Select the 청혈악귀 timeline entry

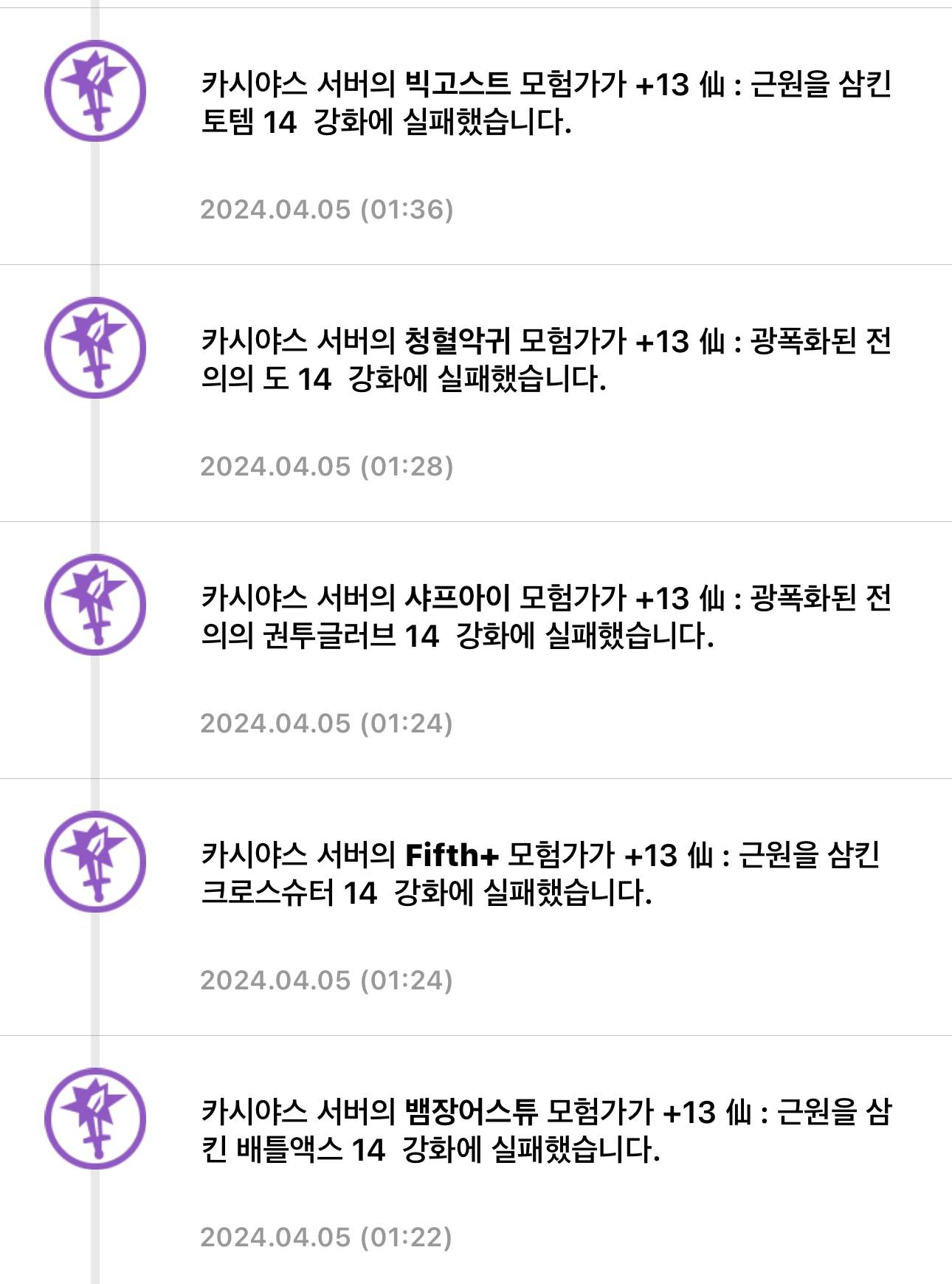(545, 360)
